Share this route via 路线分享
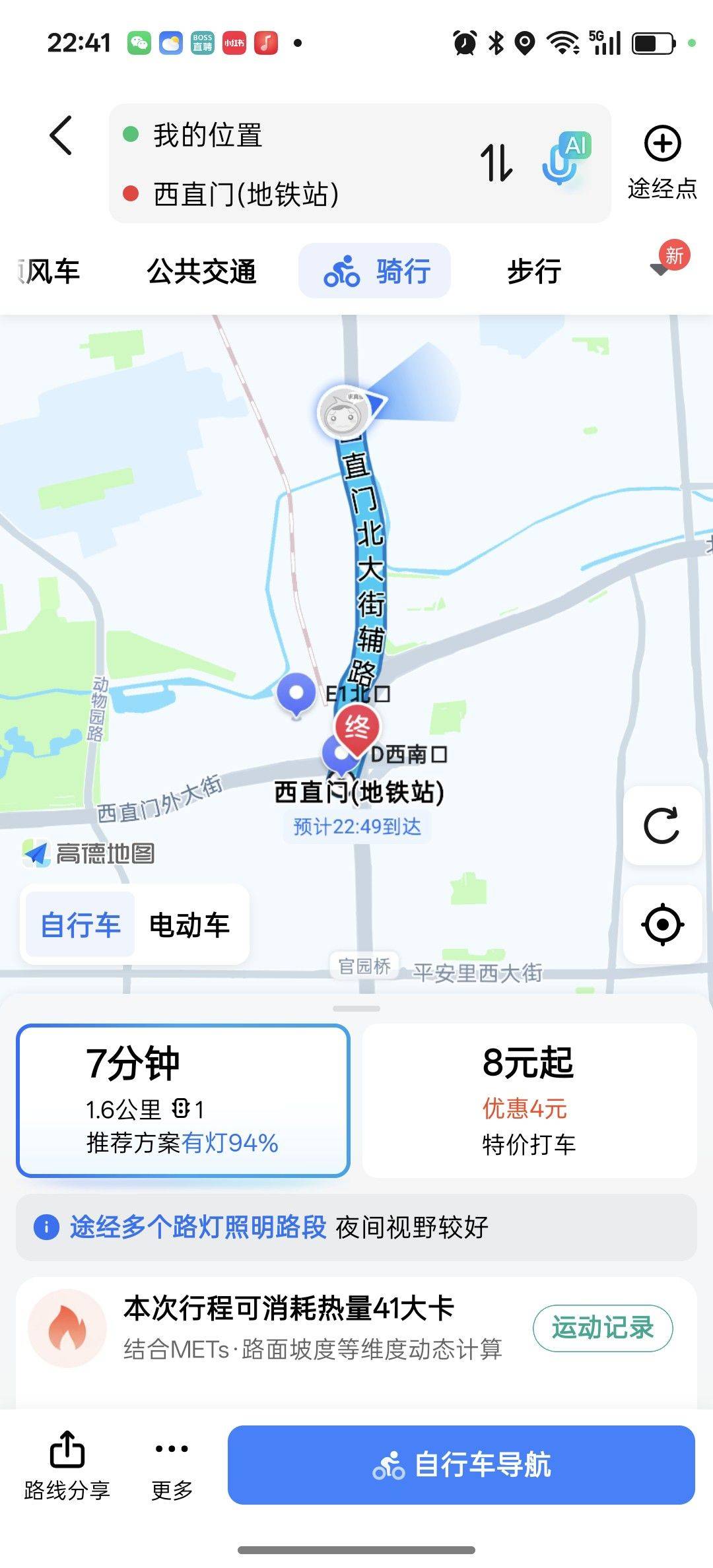Viewport: 713px width, 1568px height. click(67, 1464)
